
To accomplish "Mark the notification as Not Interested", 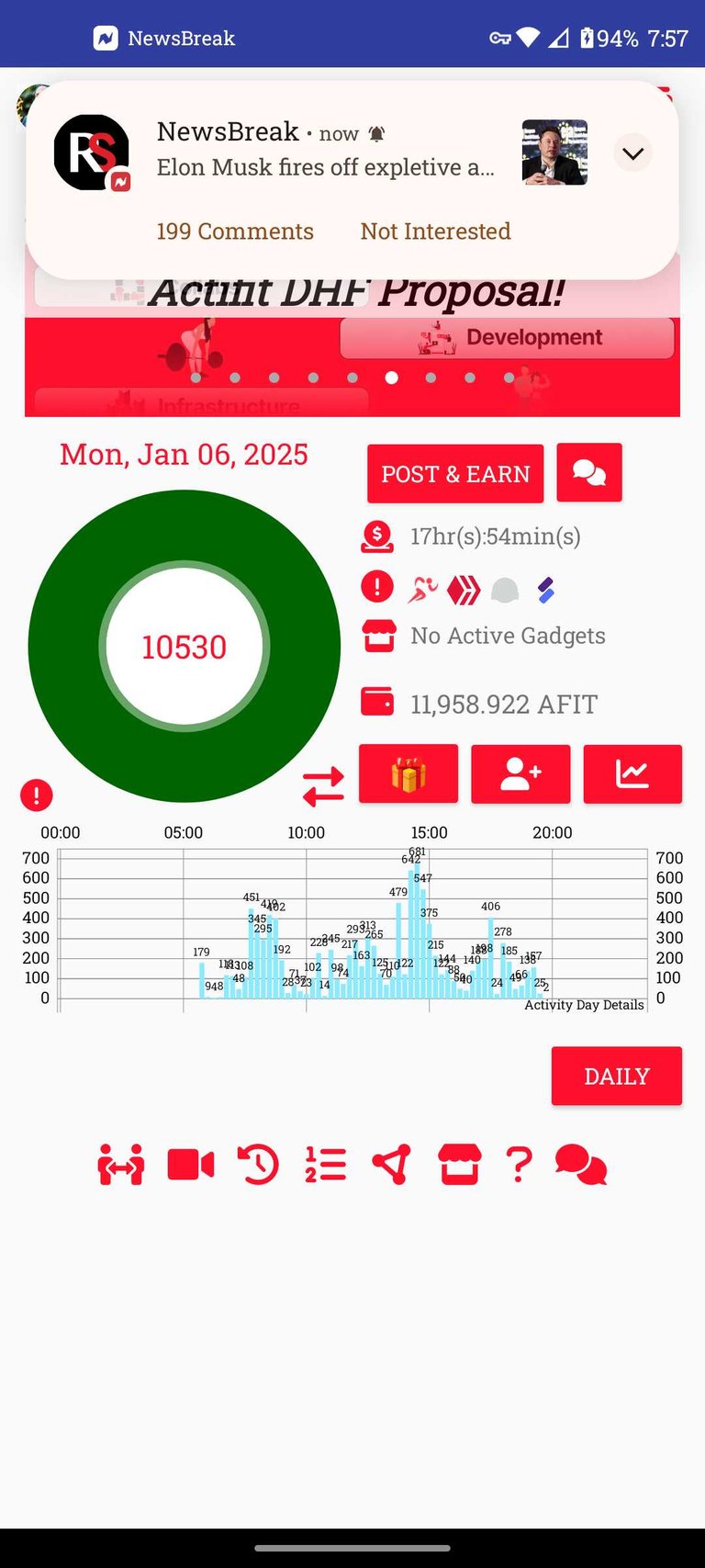I will point(435,231).
